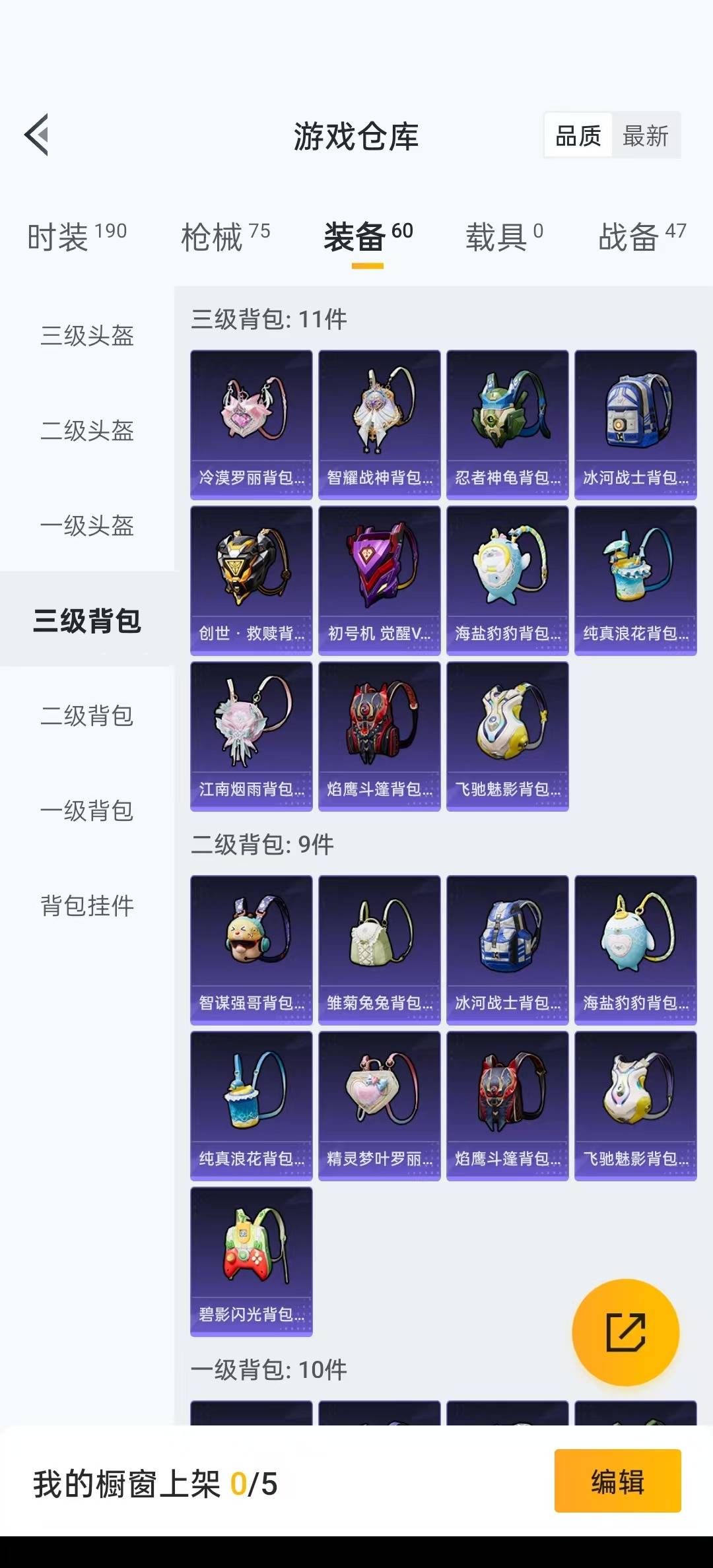Open the 智谋强哥背包 item
The image size is (713, 1568).
point(252,950)
